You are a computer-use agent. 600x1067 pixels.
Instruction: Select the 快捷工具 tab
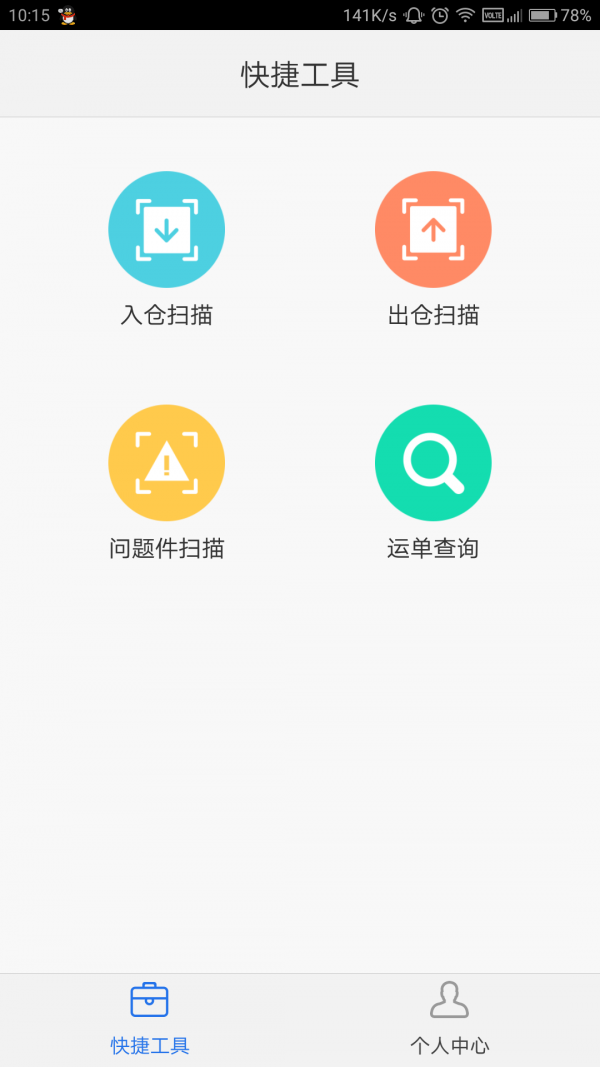point(150,1019)
